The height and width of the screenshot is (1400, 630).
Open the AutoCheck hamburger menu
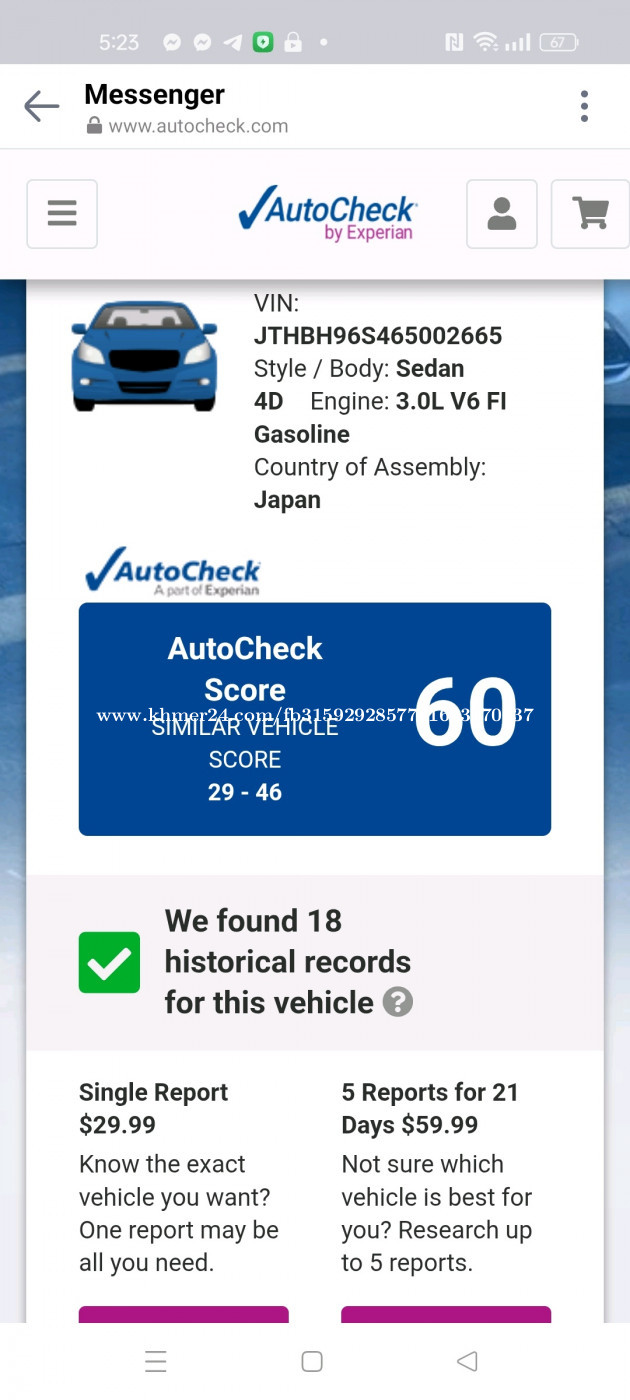[x=62, y=214]
